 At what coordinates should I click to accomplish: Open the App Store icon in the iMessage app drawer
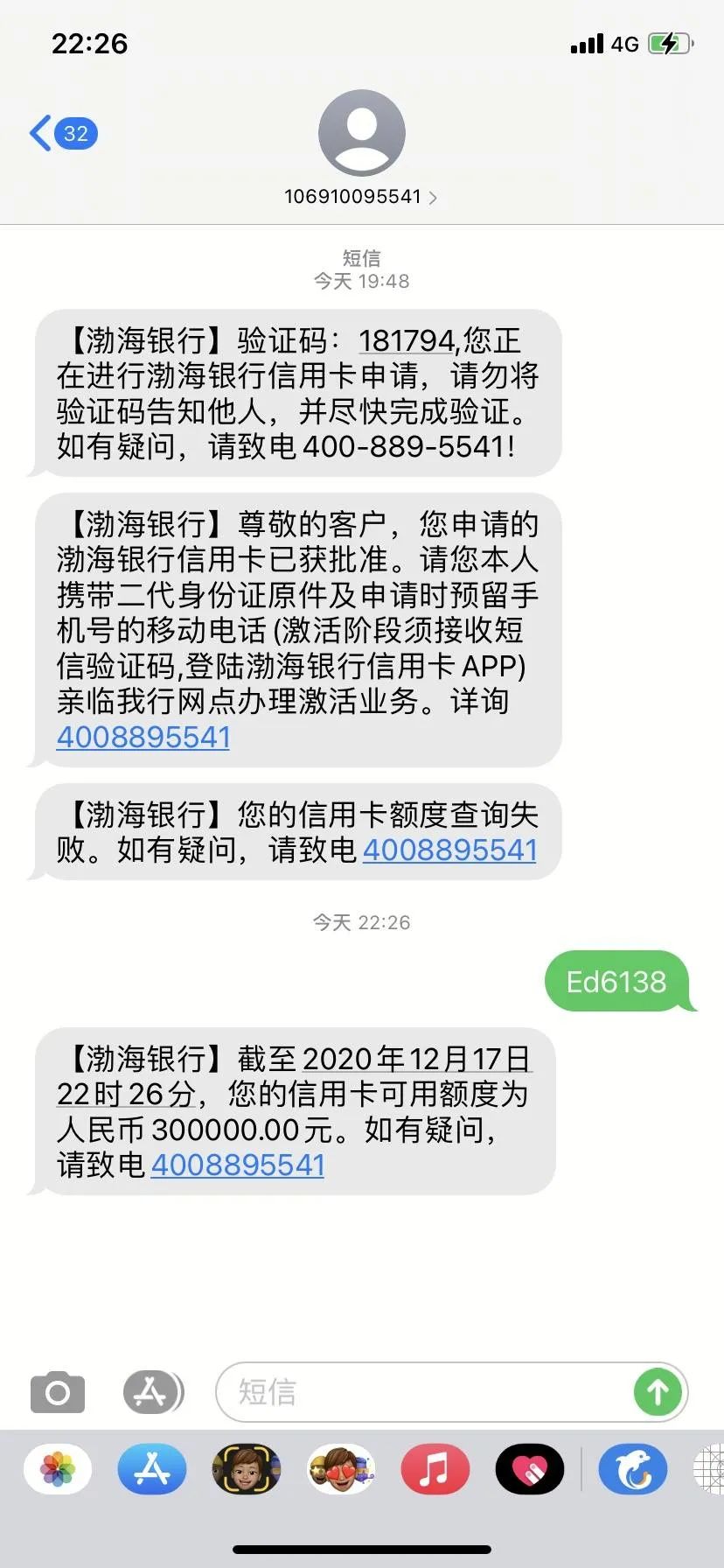[x=151, y=1391]
